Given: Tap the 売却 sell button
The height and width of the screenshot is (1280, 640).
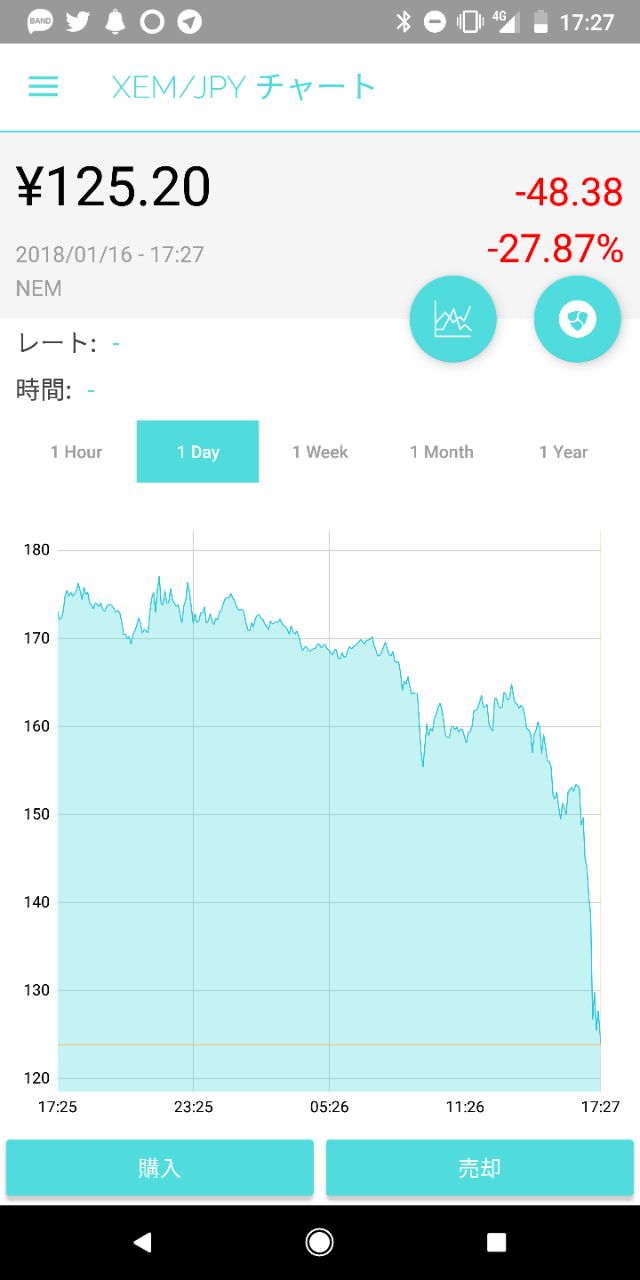Looking at the screenshot, I should 480,1168.
